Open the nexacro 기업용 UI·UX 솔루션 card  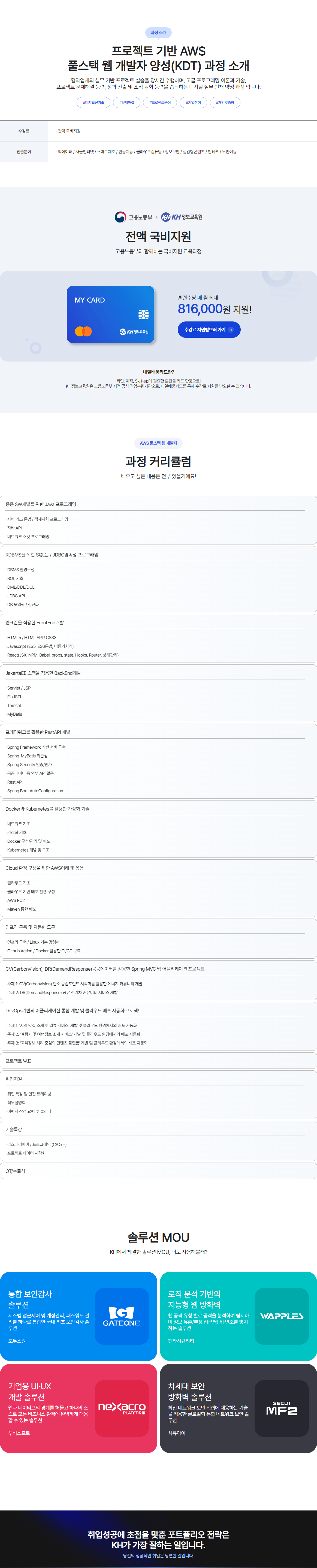click(x=79, y=1407)
